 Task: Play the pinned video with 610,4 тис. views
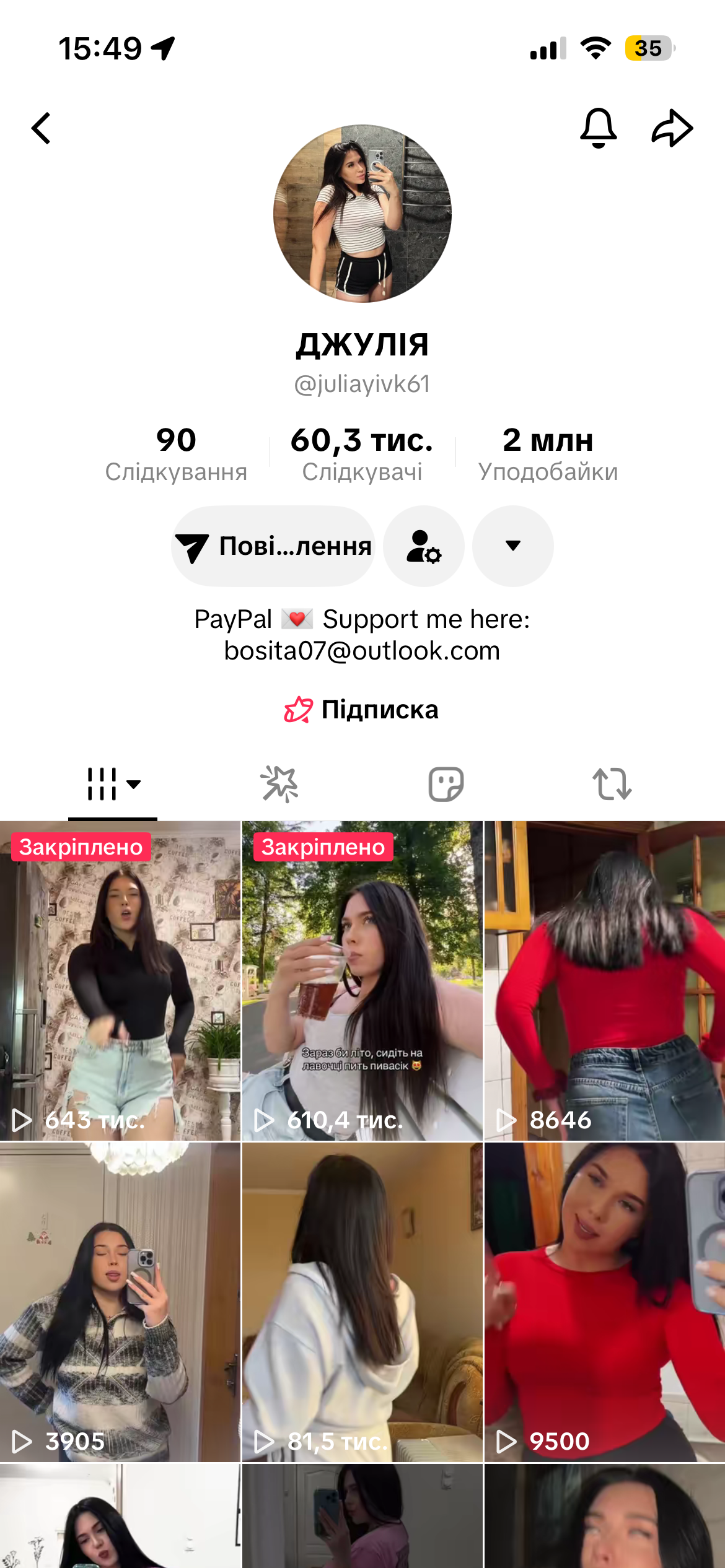pos(362,981)
